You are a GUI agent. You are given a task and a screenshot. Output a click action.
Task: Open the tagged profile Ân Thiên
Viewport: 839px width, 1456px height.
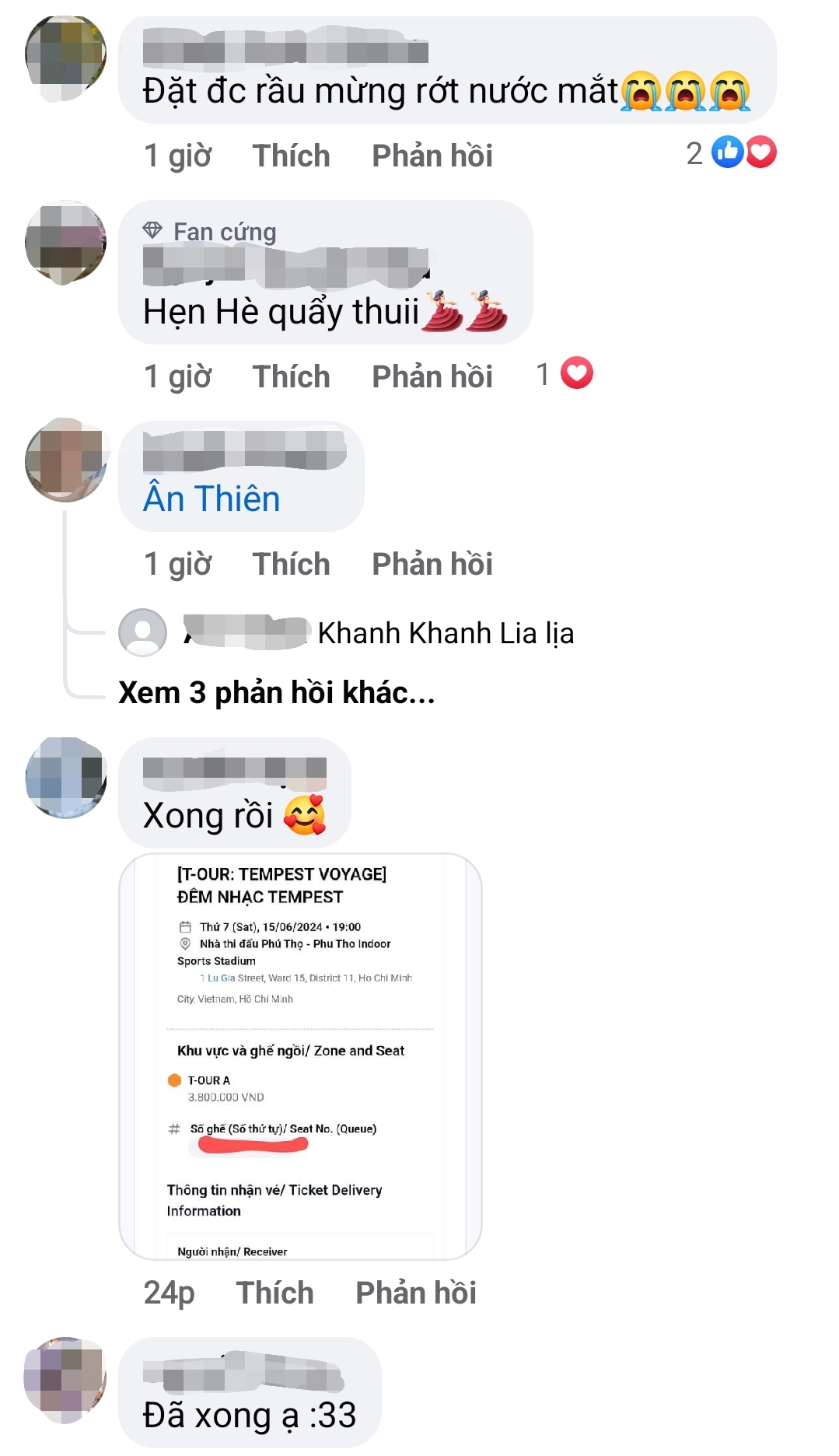pos(211,499)
